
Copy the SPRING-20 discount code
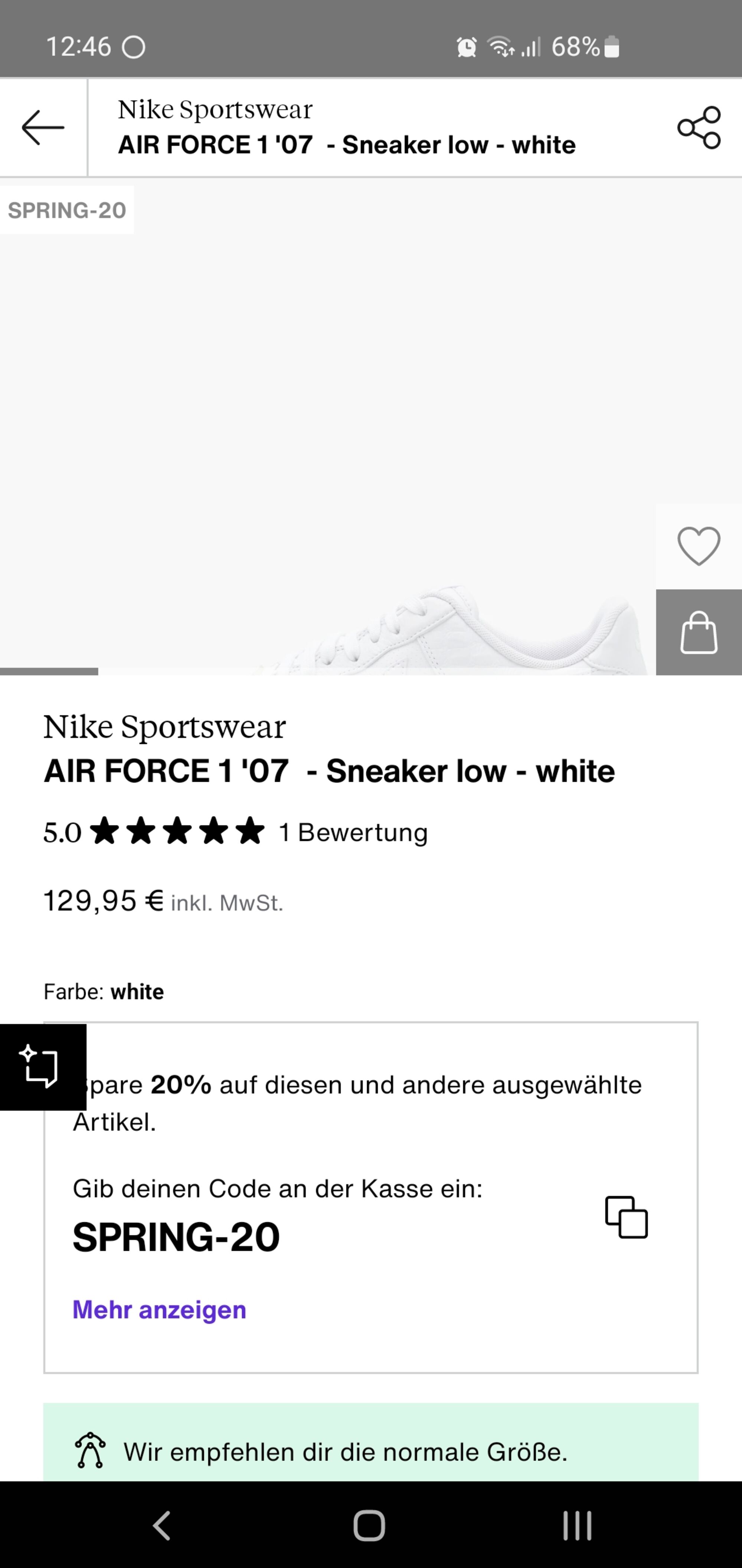coord(627,1217)
